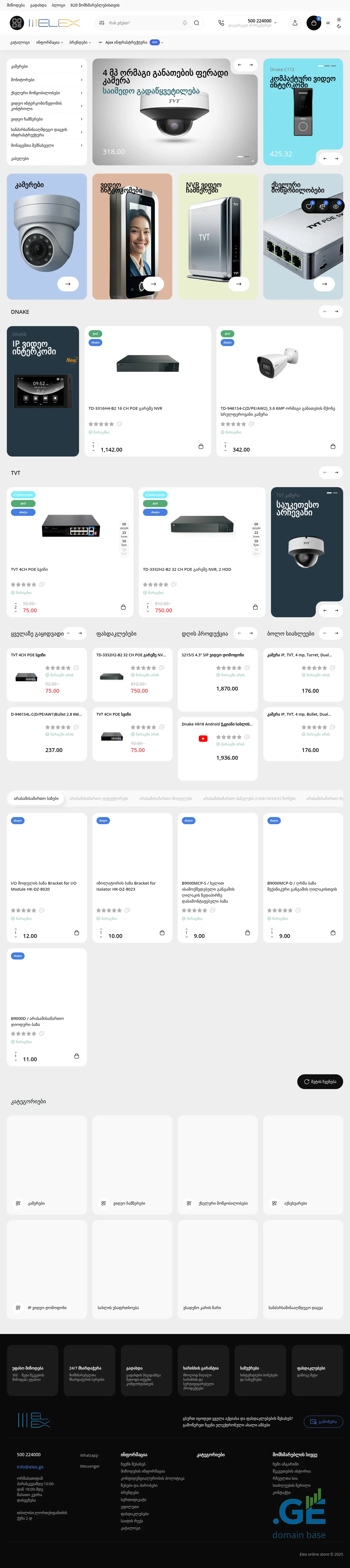The width and height of the screenshot is (350, 1568).
Task: Open the კამერები category in the sidebar
Action: click(46, 66)
